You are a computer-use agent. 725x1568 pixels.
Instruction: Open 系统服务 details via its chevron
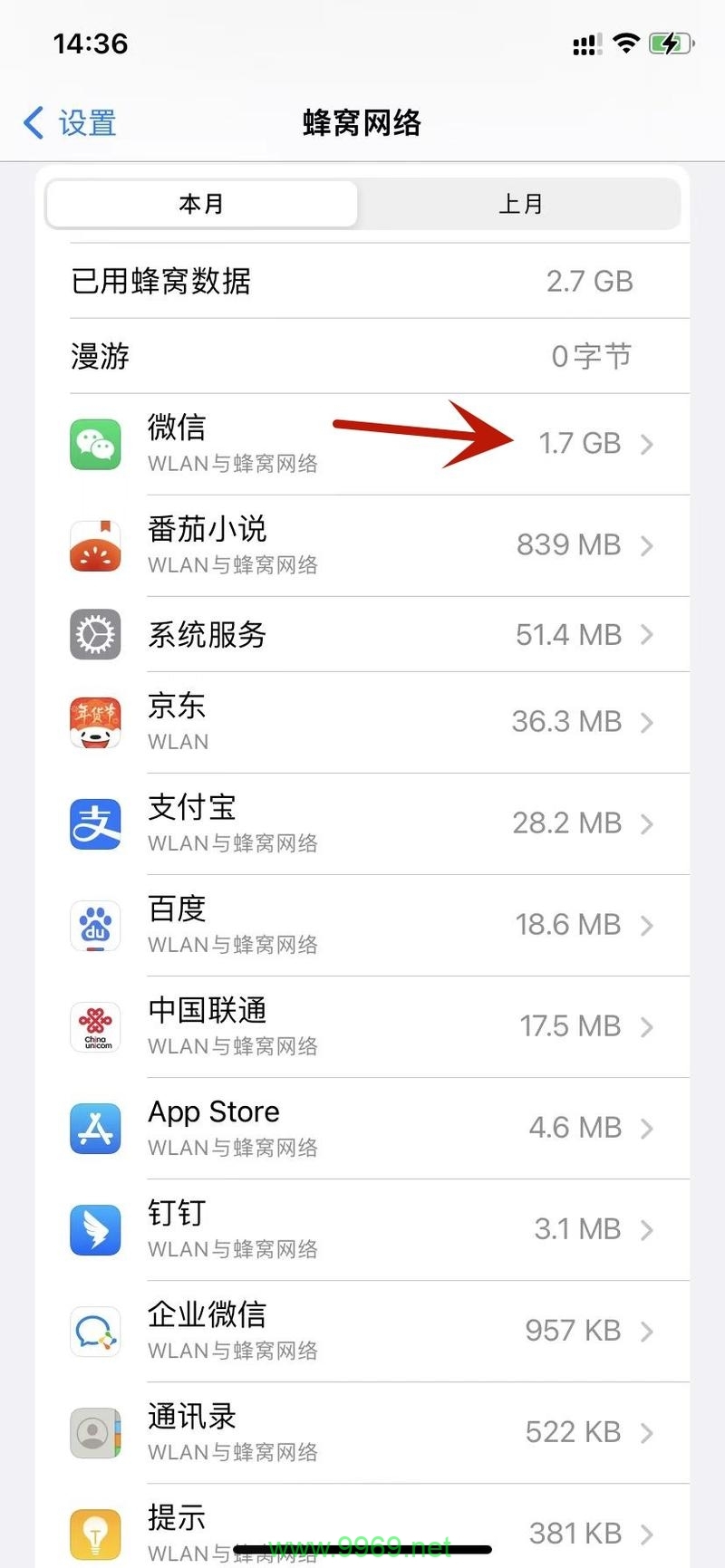coord(647,634)
